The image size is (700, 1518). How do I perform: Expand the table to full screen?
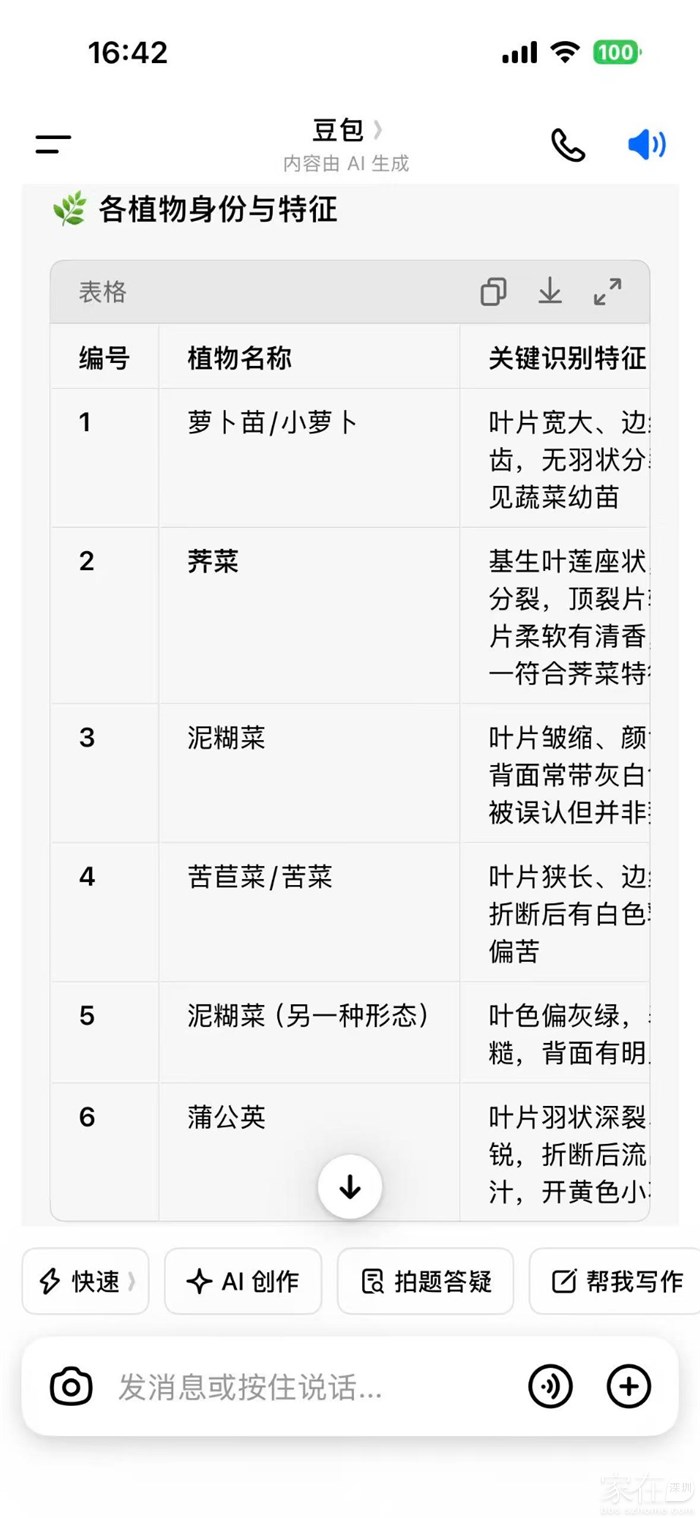[x=607, y=292]
